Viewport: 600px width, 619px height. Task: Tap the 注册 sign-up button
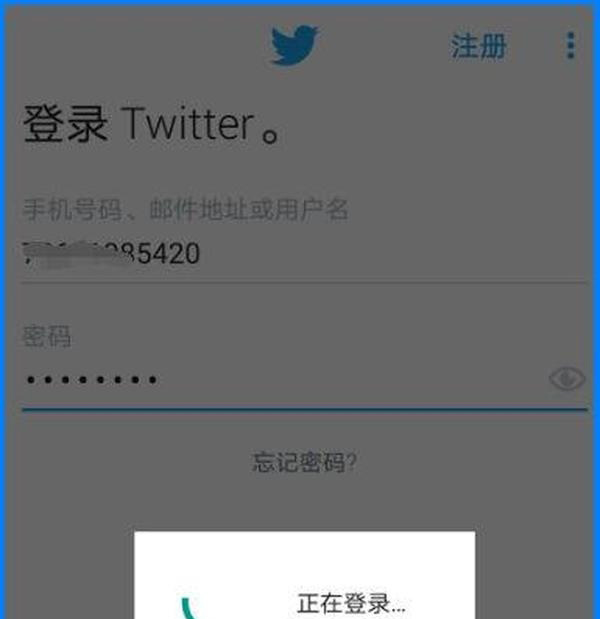point(479,46)
